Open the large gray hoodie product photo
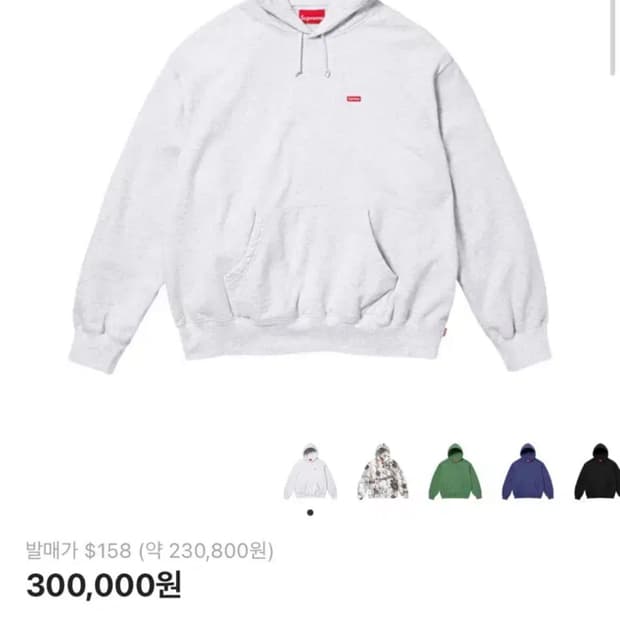The height and width of the screenshot is (620, 620). click(x=310, y=190)
